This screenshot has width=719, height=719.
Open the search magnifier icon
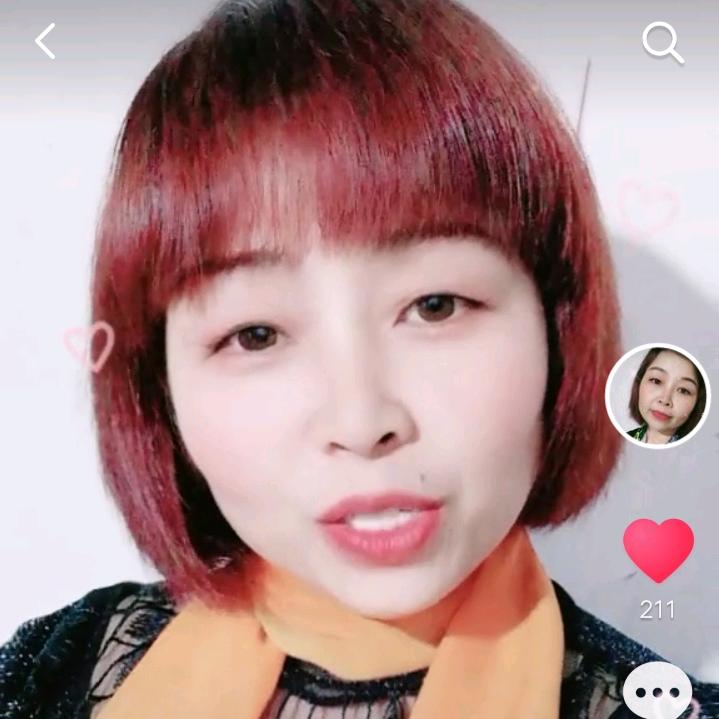662,43
